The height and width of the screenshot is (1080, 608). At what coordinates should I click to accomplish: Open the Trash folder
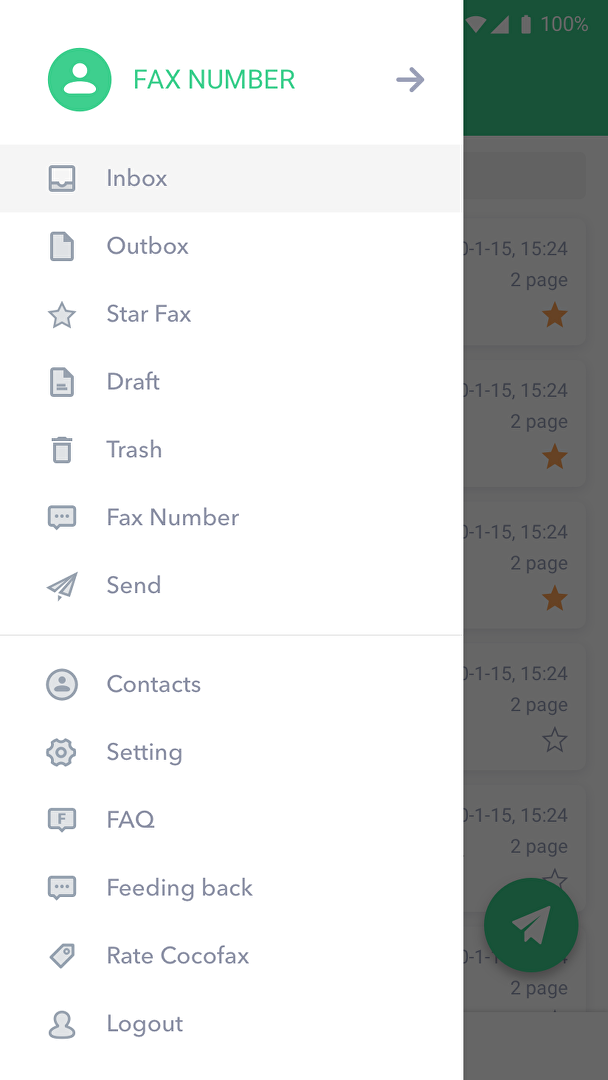click(231, 449)
